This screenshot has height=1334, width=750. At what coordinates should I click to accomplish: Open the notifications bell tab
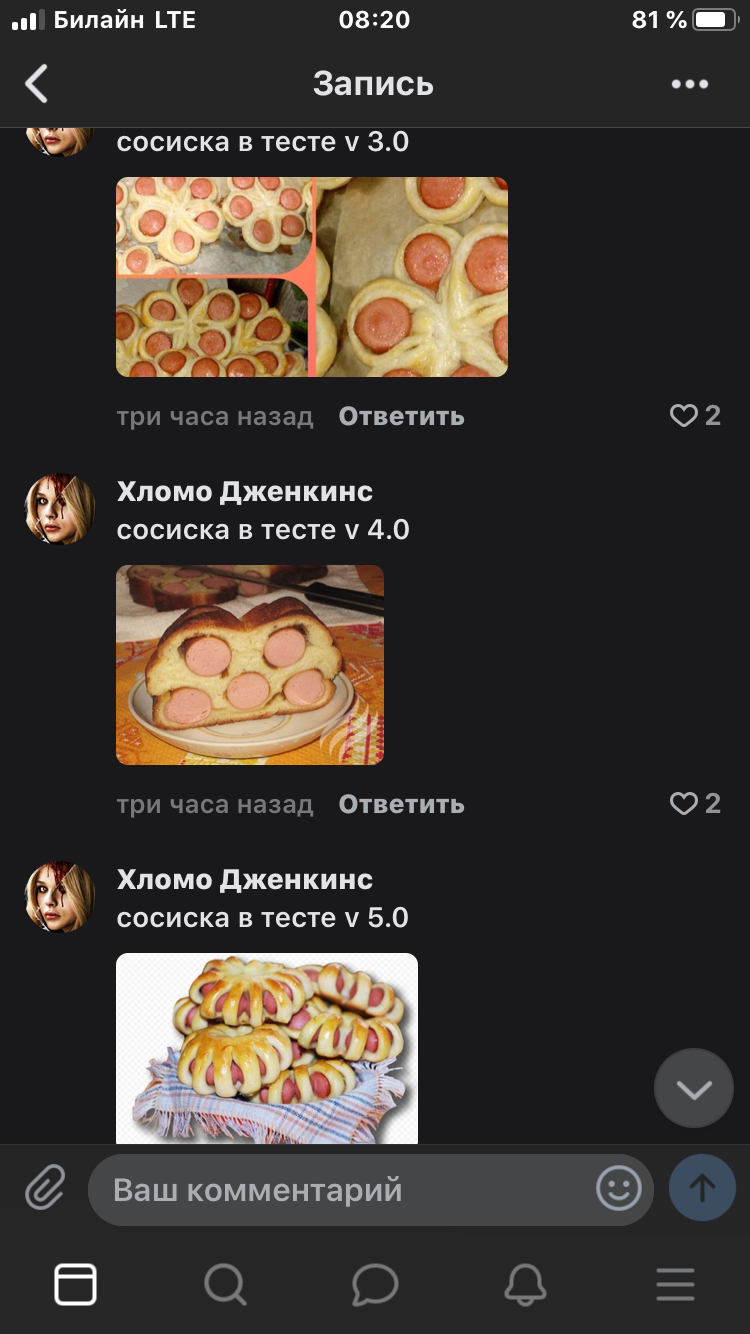click(525, 1284)
